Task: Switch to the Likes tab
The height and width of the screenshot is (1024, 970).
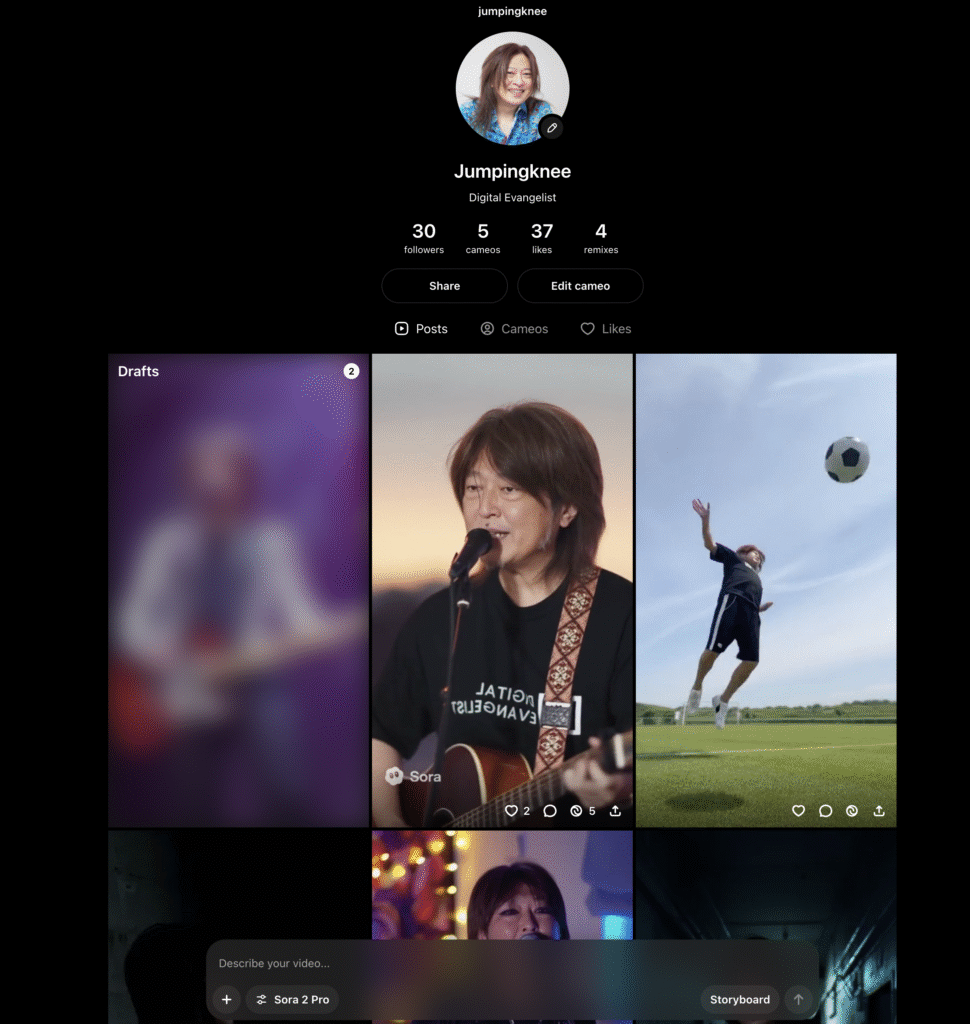Action: 606,329
